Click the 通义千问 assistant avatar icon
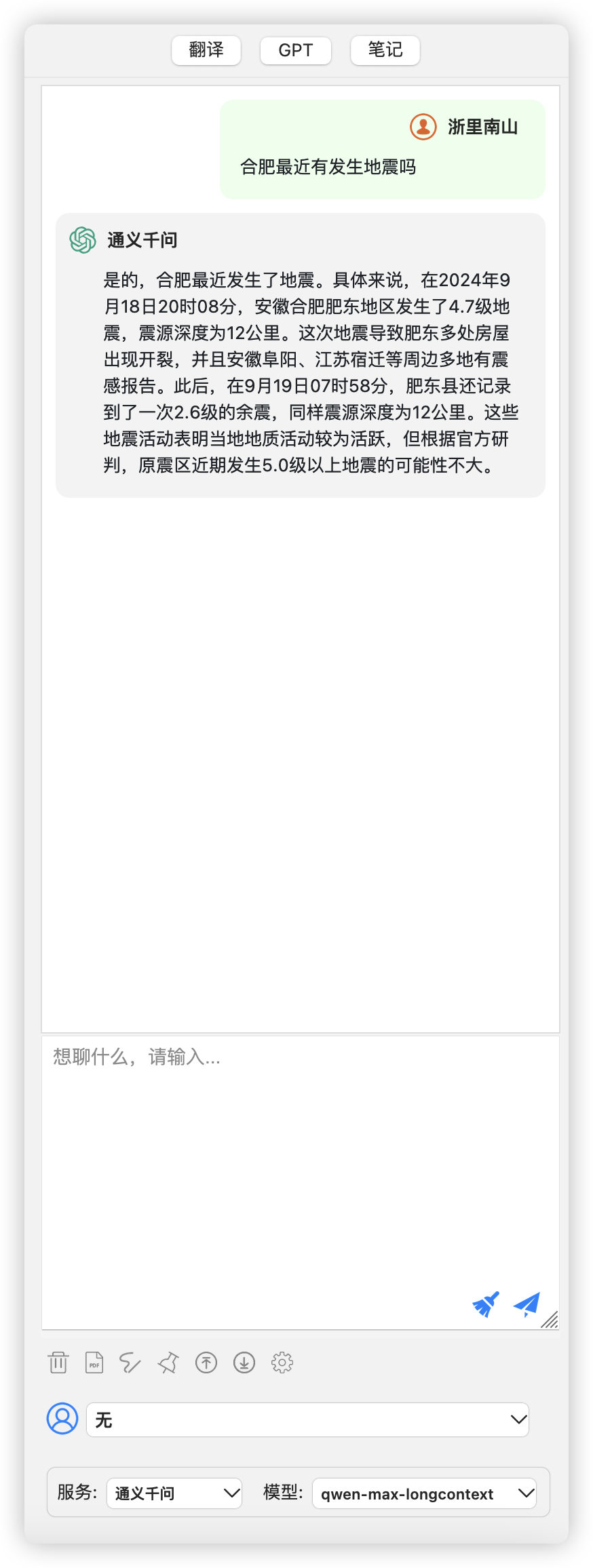The image size is (593, 1568). pos(82,239)
